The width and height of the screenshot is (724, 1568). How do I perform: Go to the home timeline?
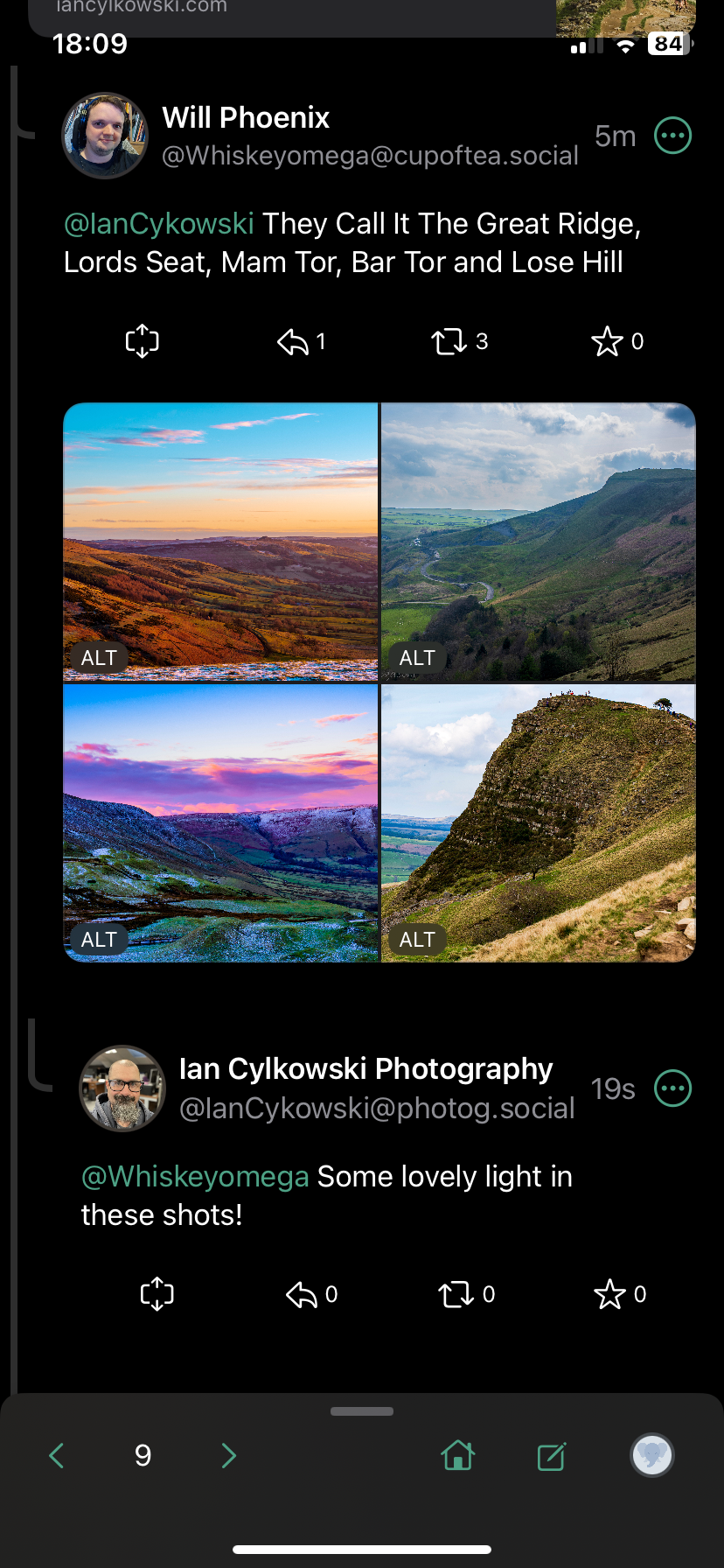tap(457, 1455)
